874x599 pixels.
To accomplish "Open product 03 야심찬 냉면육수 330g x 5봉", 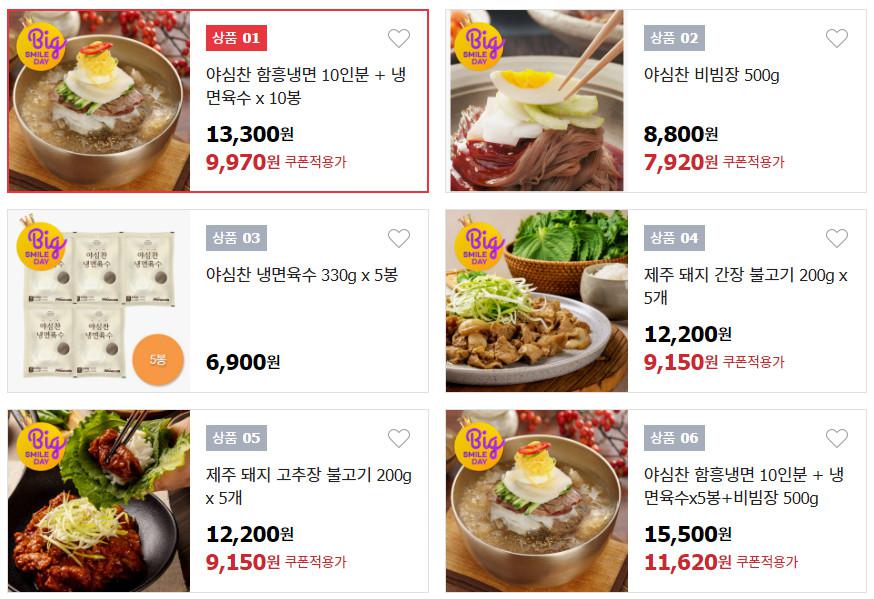I will coord(301,274).
